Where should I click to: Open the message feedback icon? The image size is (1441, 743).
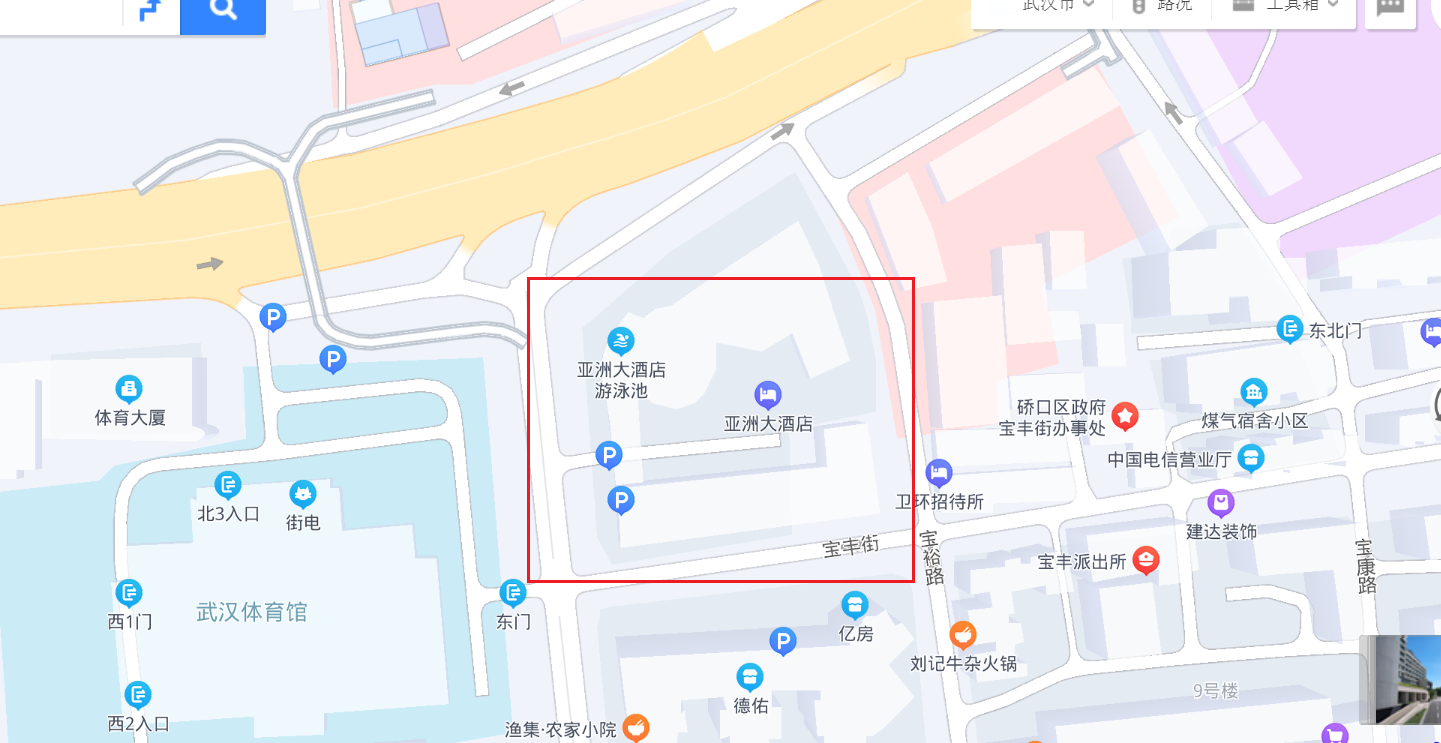pos(1390,8)
